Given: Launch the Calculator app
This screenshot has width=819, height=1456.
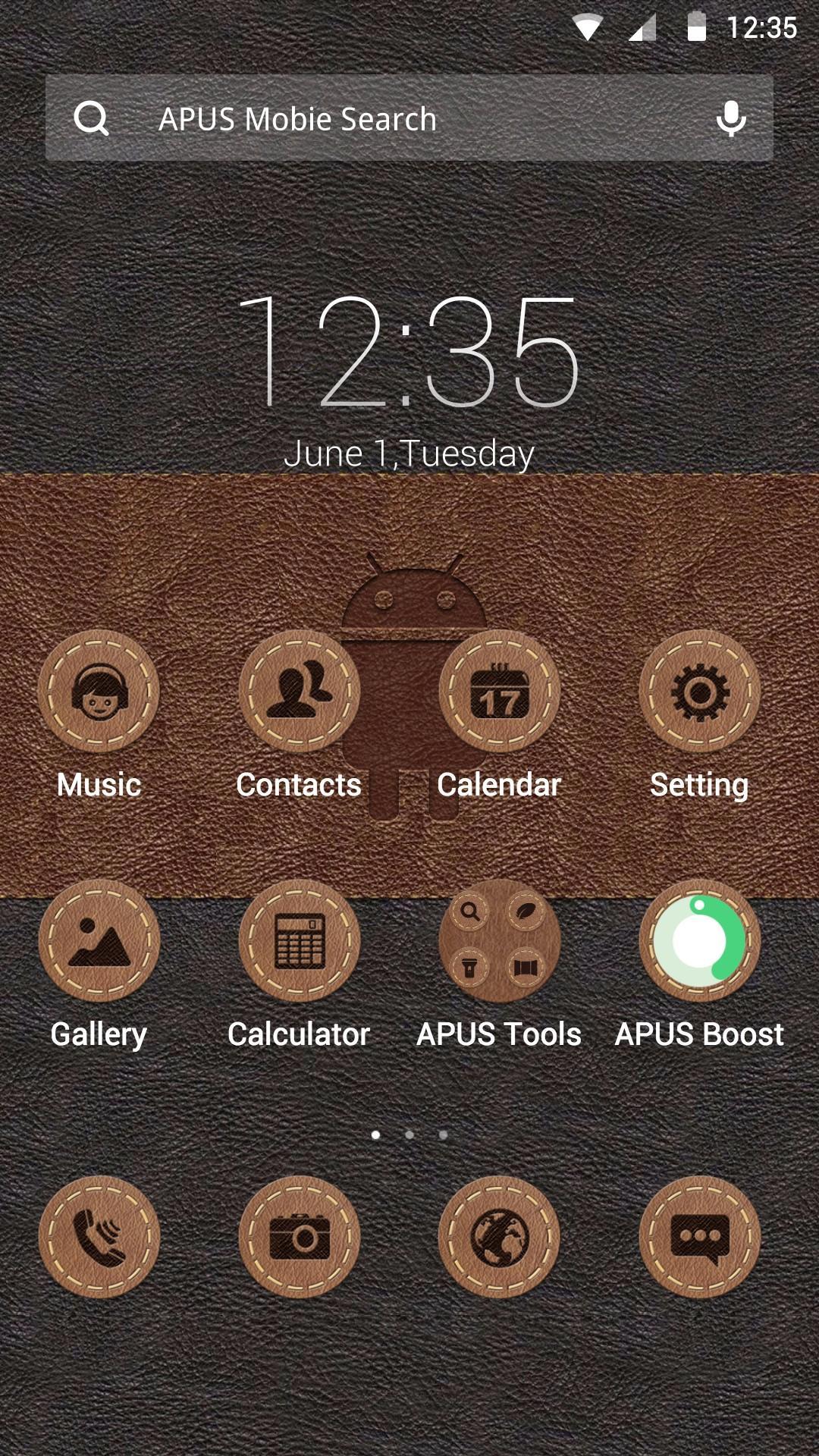Looking at the screenshot, I should (299, 944).
